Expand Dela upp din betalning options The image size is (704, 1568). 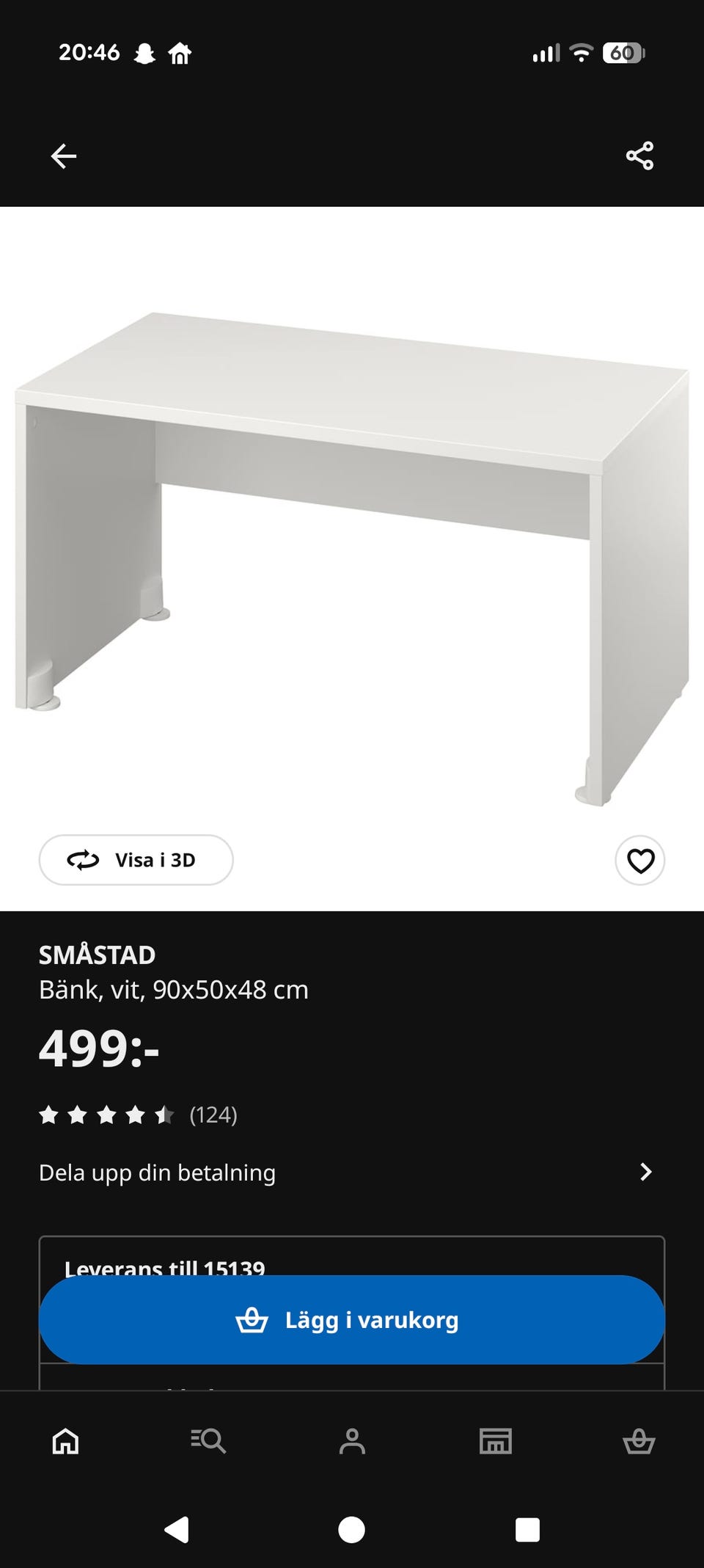(x=156, y=1172)
